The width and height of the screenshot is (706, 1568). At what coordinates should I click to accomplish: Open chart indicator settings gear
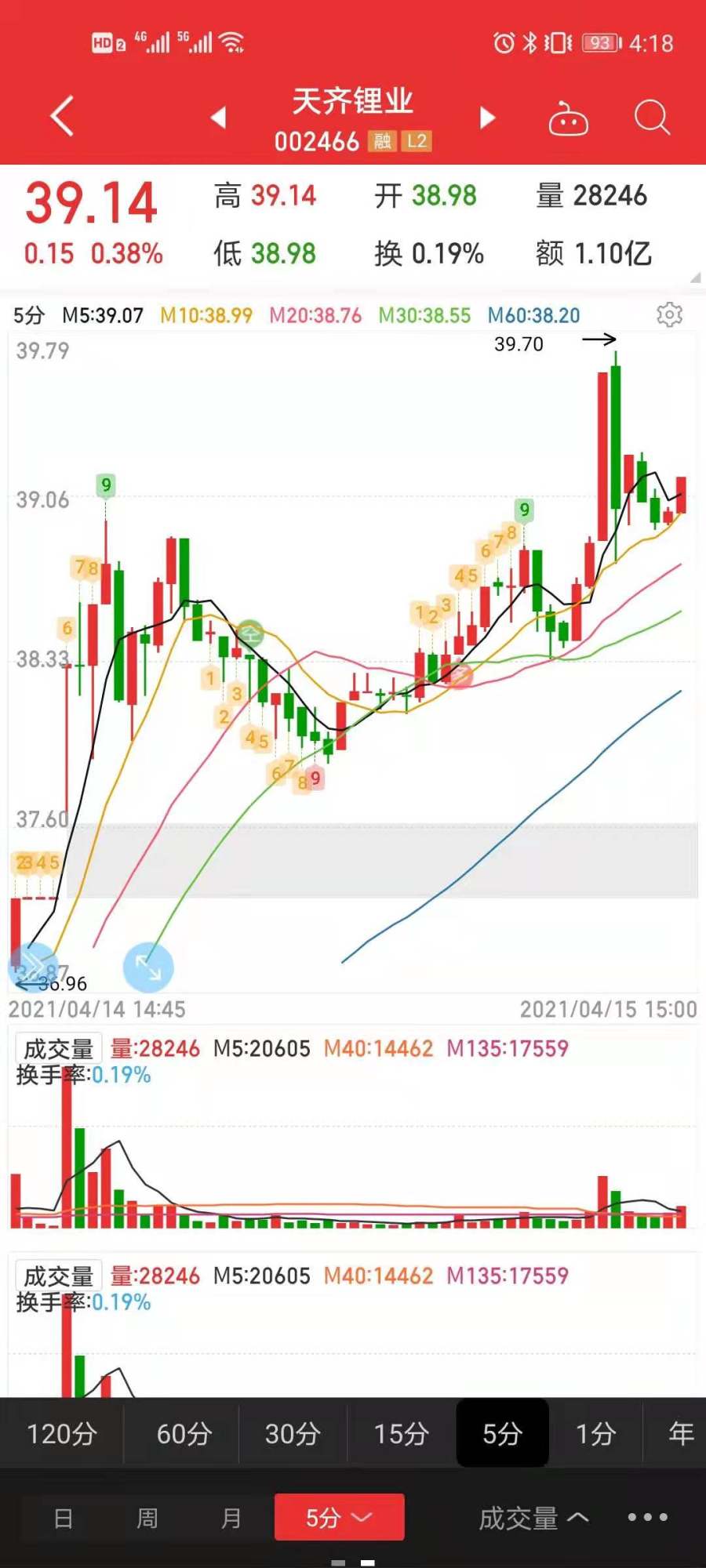(x=669, y=314)
